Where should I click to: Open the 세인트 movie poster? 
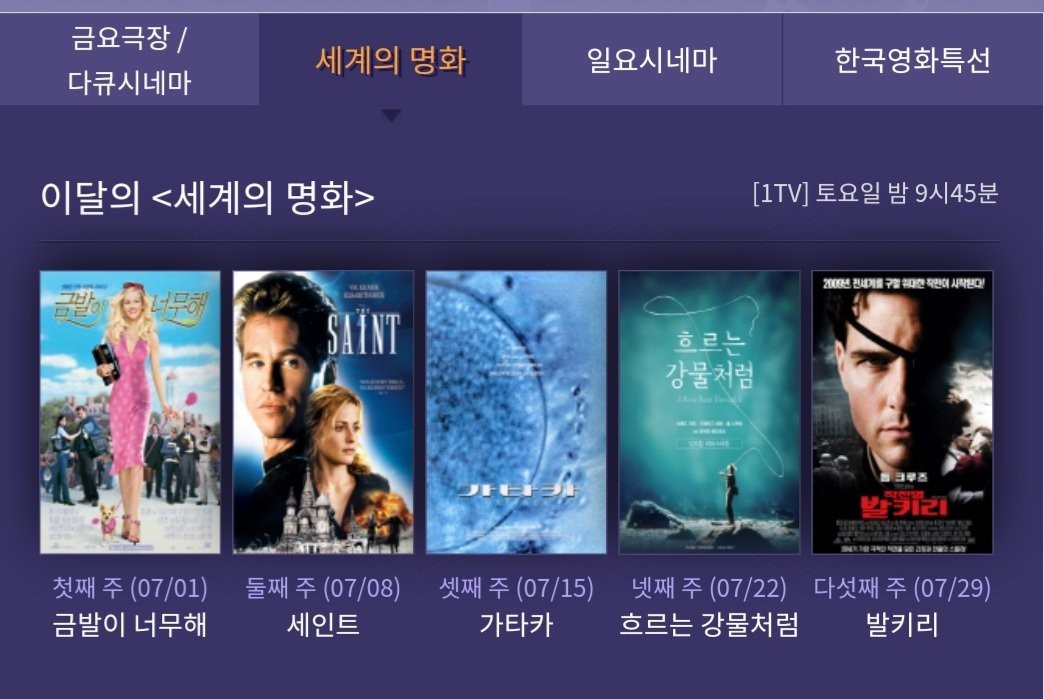pyautogui.click(x=323, y=412)
